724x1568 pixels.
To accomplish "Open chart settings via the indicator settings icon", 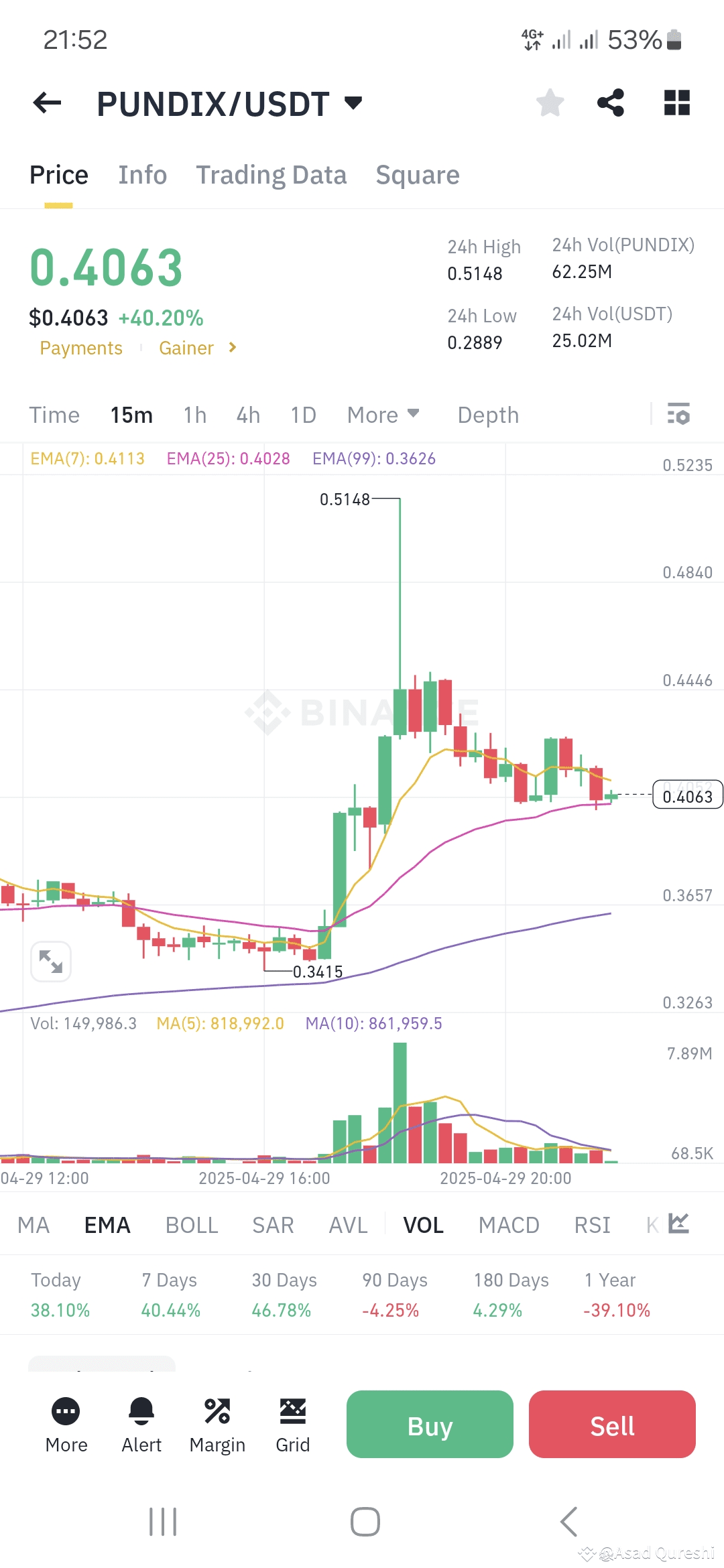I will tap(679, 415).
